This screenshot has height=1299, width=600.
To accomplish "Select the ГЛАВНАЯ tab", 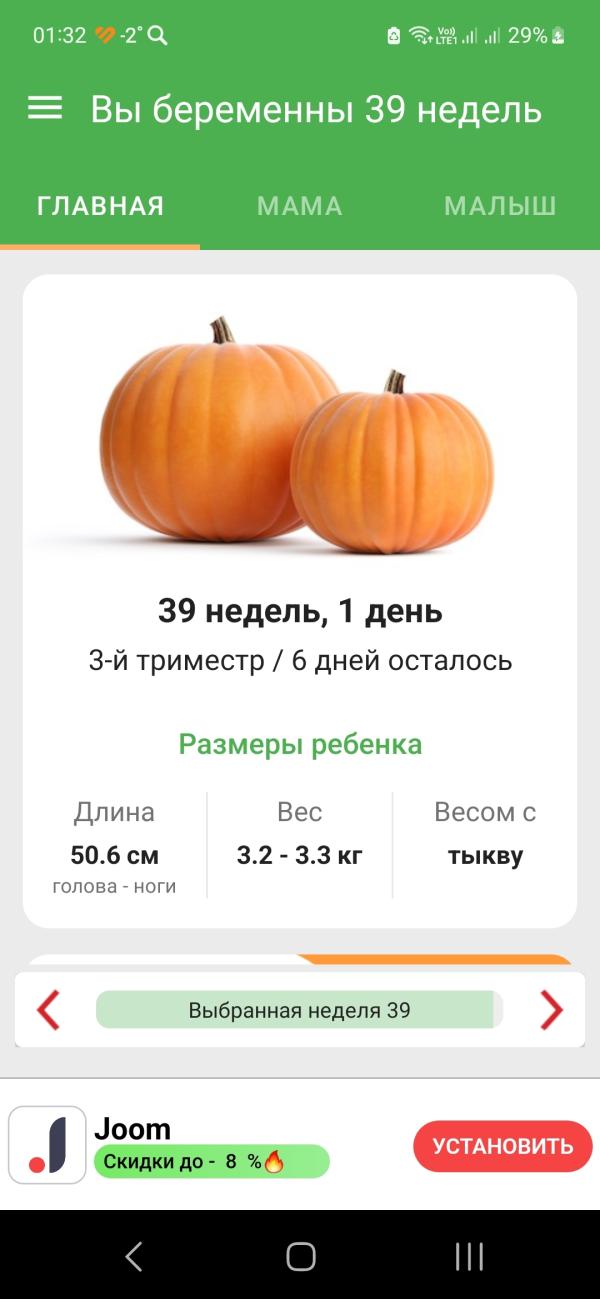I will (100, 207).
